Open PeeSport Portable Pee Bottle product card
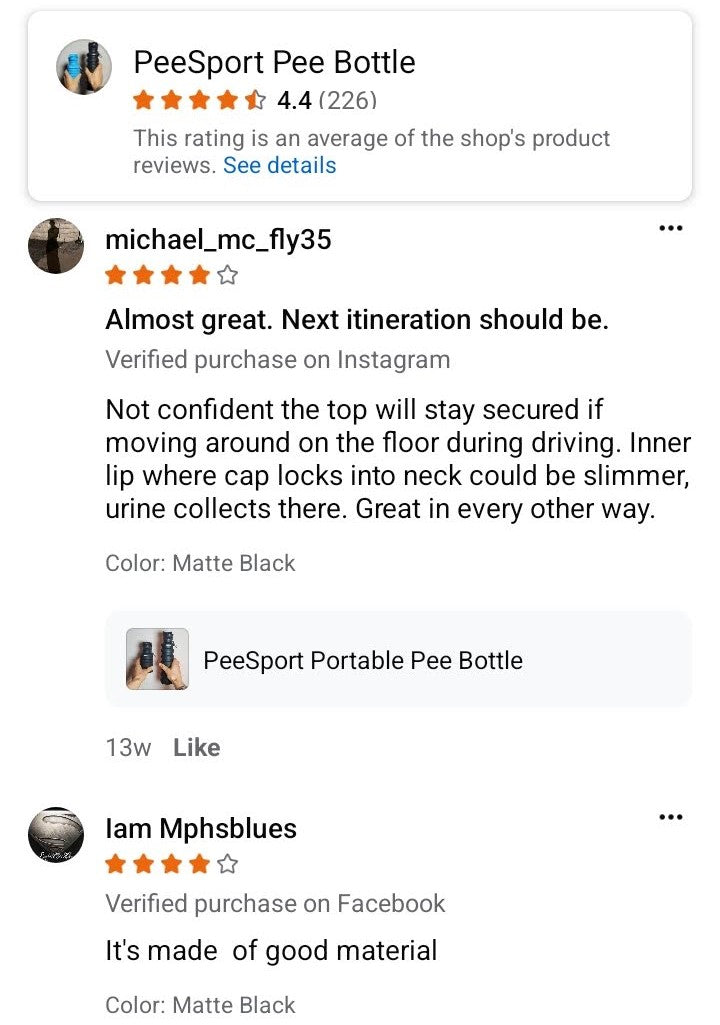This screenshot has height=1025, width=720. tap(398, 660)
